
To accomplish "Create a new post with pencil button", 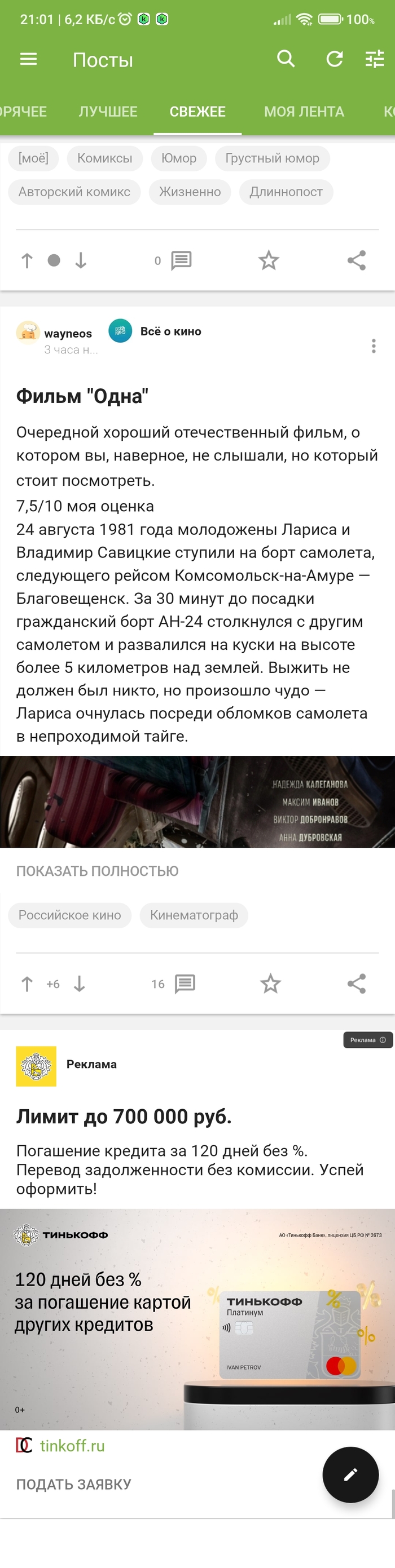I will click(x=350, y=1474).
